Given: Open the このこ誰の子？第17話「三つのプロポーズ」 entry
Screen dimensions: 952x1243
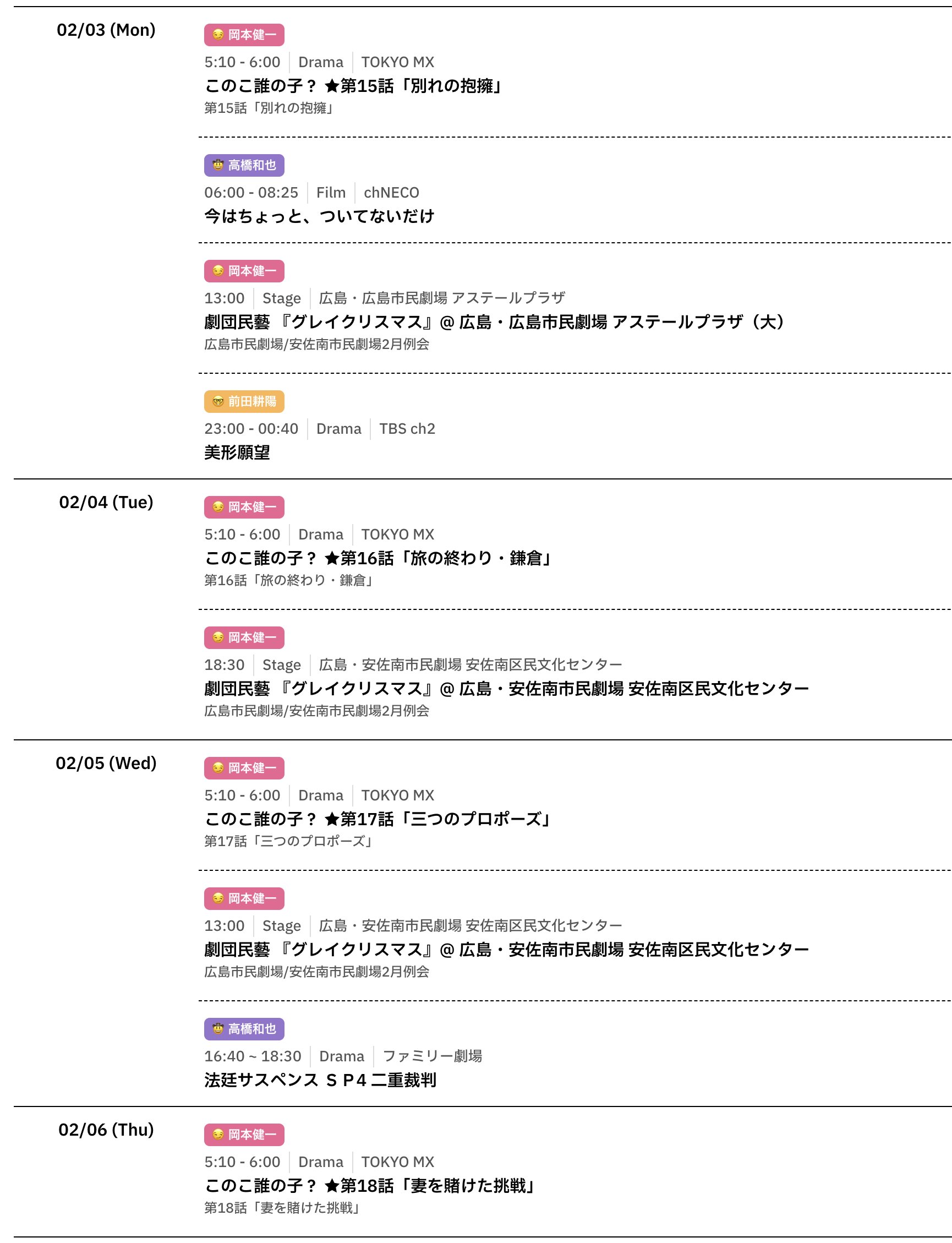Looking at the screenshot, I should 377,819.
